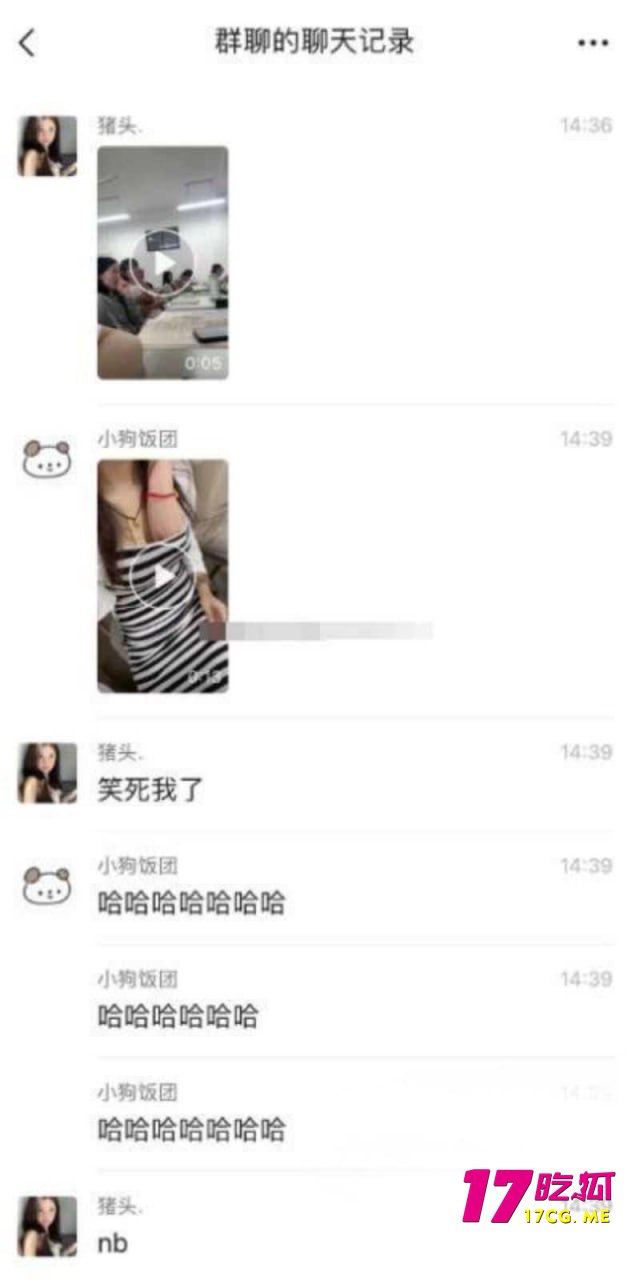Open the three-dot overflow menu

(593, 42)
